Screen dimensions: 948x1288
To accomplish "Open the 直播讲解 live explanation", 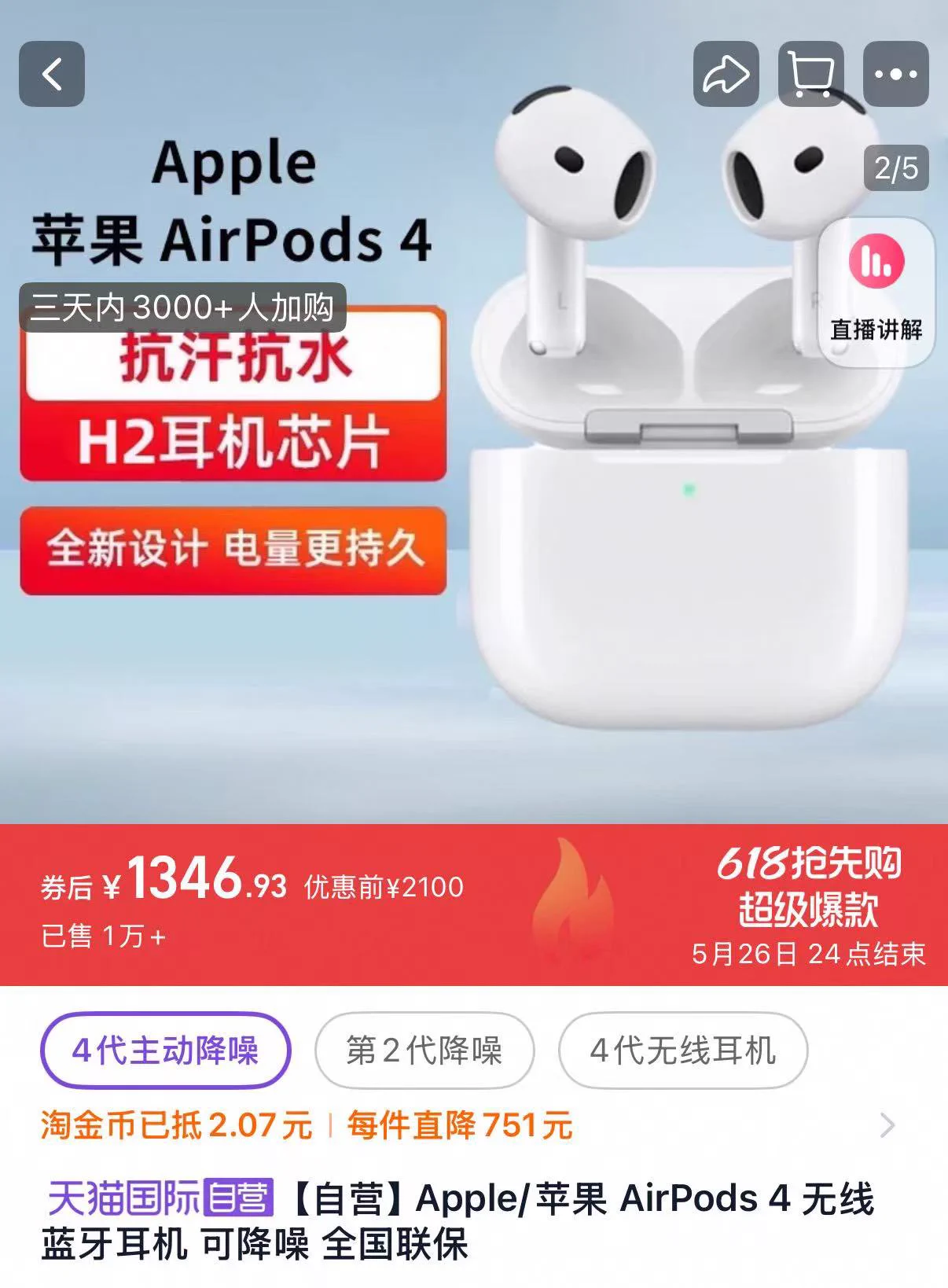I will 876,293.
